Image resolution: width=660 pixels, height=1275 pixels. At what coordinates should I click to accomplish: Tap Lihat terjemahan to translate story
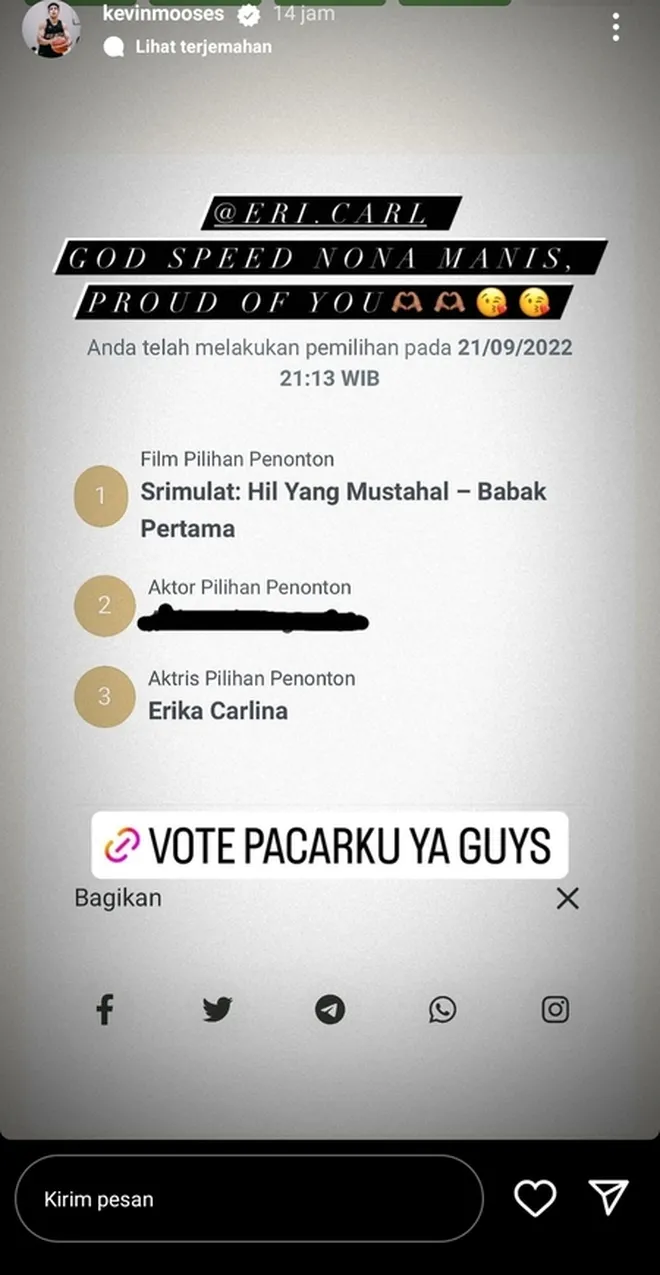click(203, 46)
